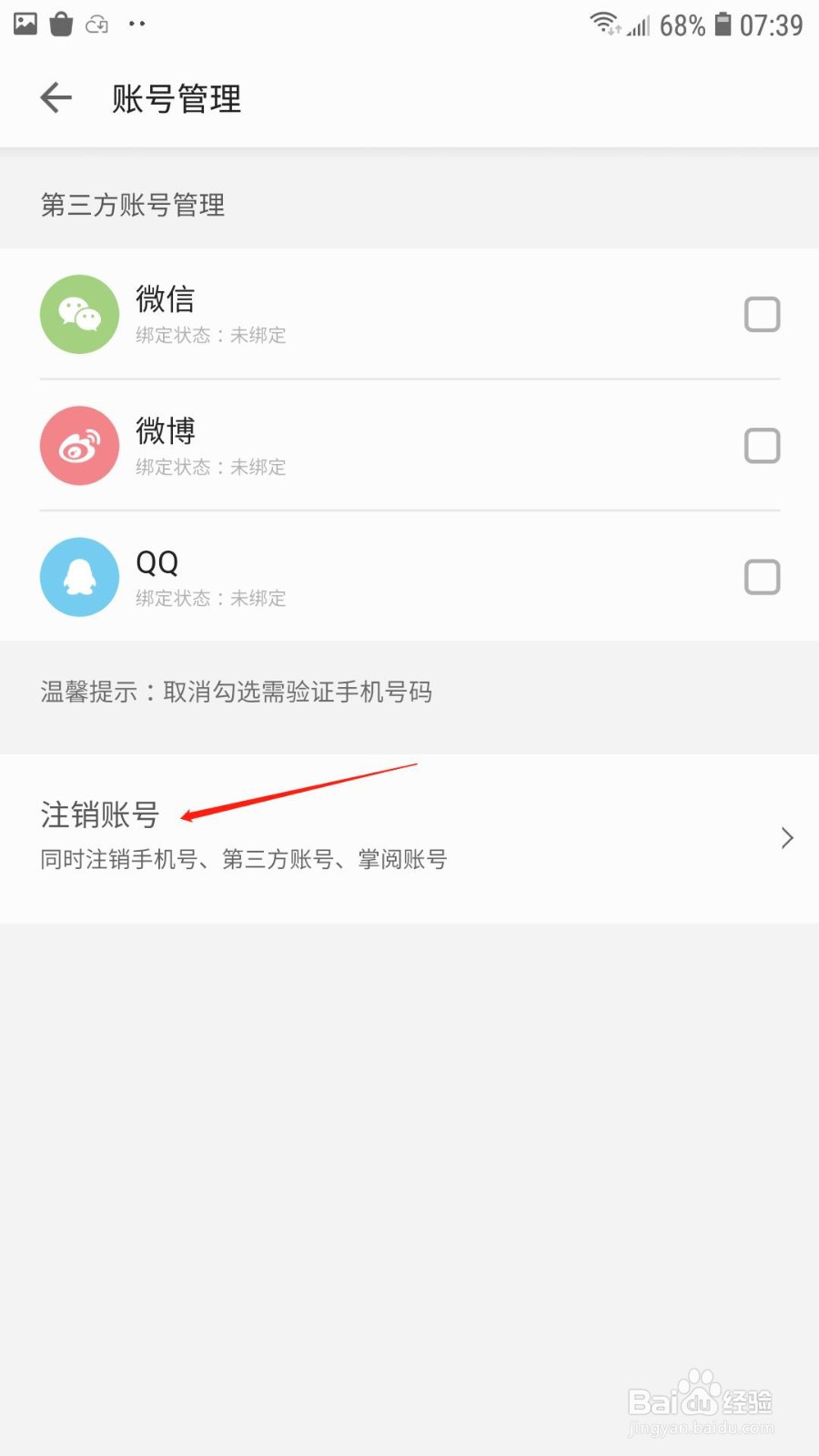Screen dimensions: 819x1456
Task: Expand the 注销账号 row via its chevron
Action: (x=786, y=837)
